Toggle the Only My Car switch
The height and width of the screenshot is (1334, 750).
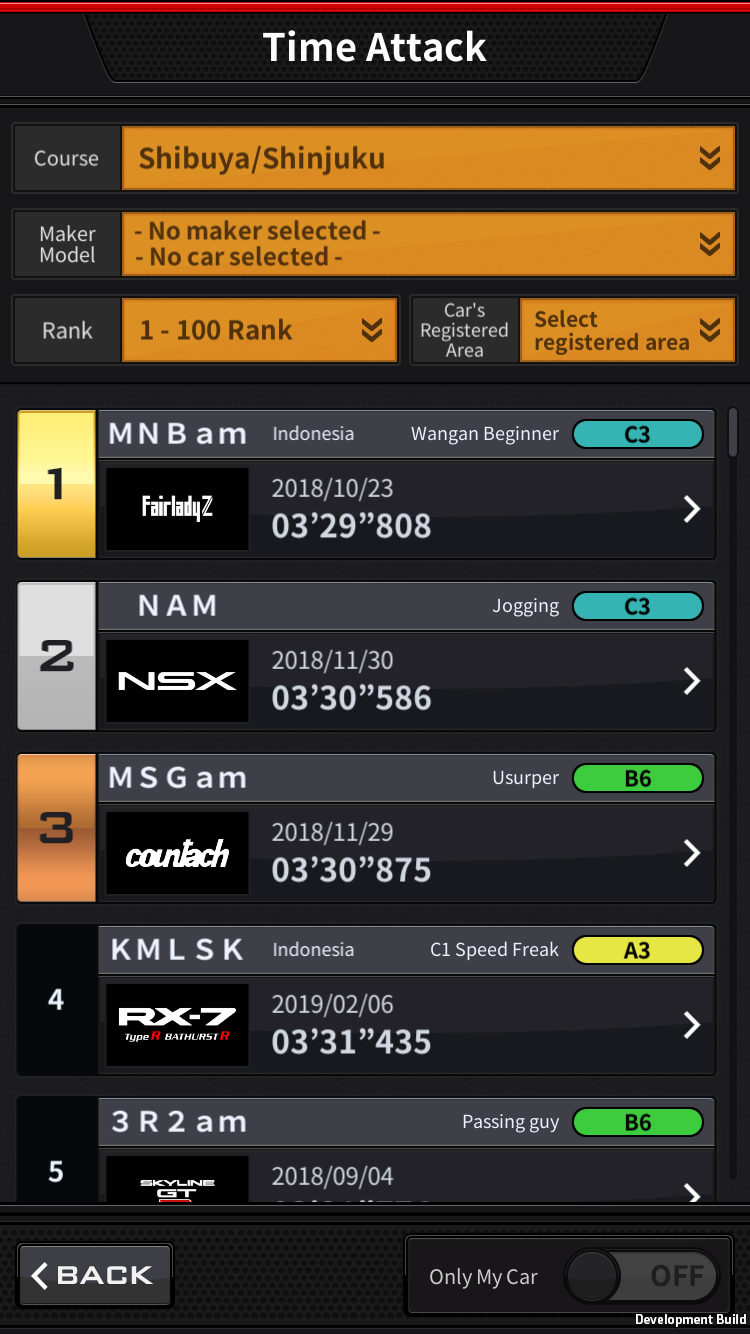click(642, 1276)
